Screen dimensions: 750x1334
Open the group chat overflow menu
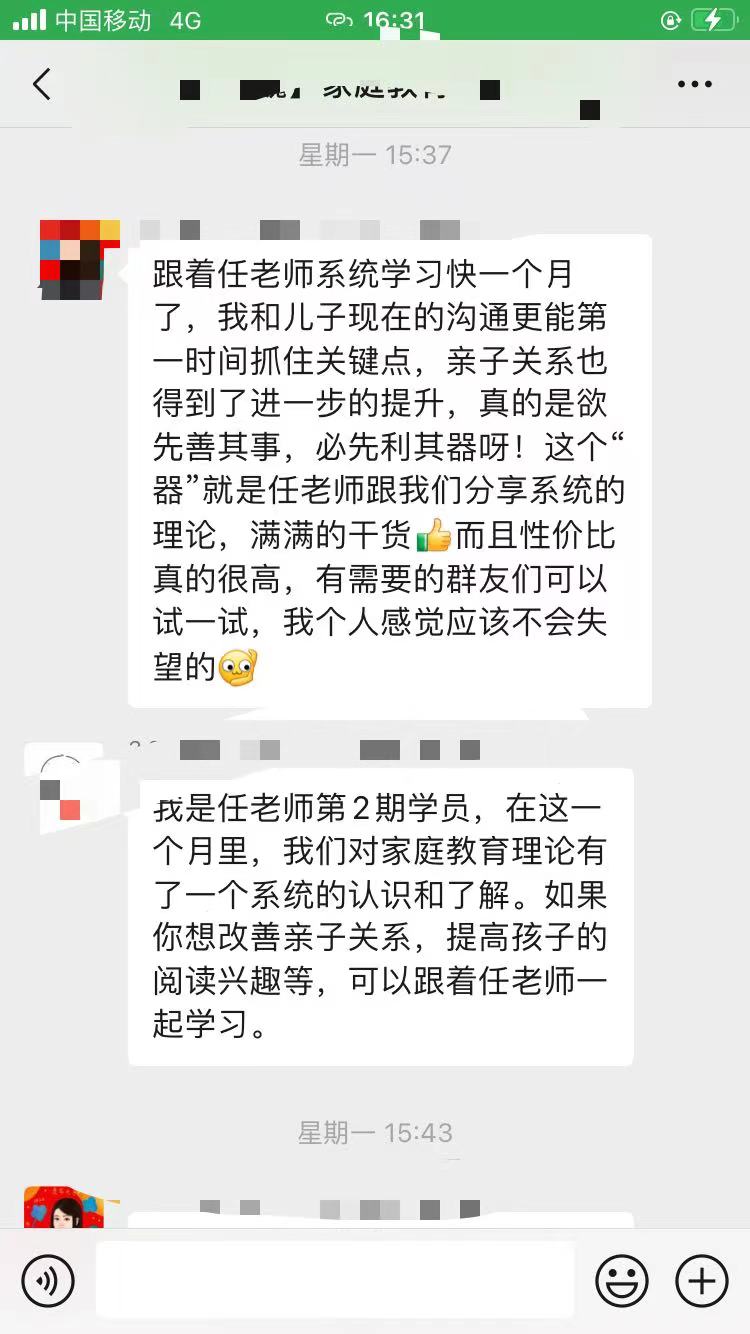pyautogui.click(x=694, y=85)
